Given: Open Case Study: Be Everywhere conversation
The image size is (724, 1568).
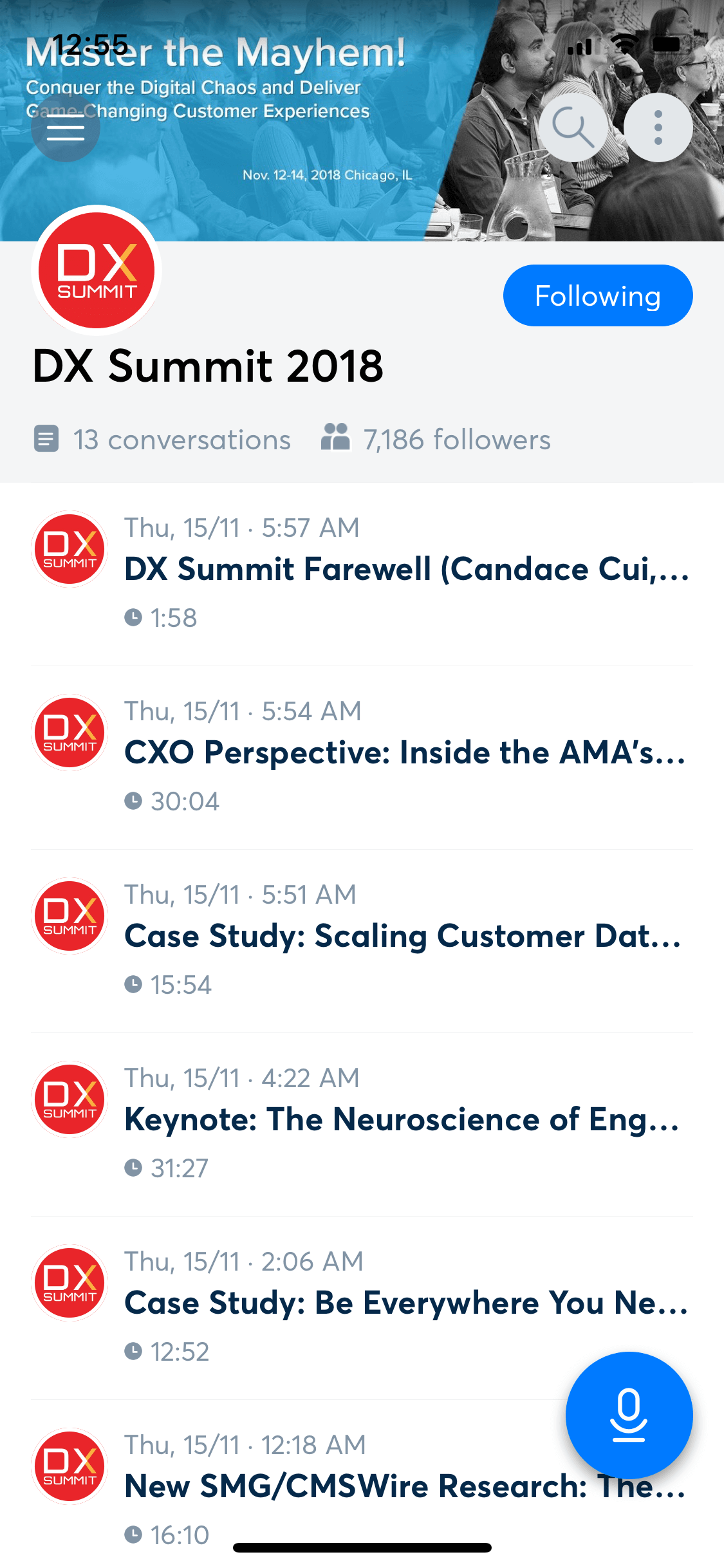Looking at the screenshot, I should [362, 1308].
